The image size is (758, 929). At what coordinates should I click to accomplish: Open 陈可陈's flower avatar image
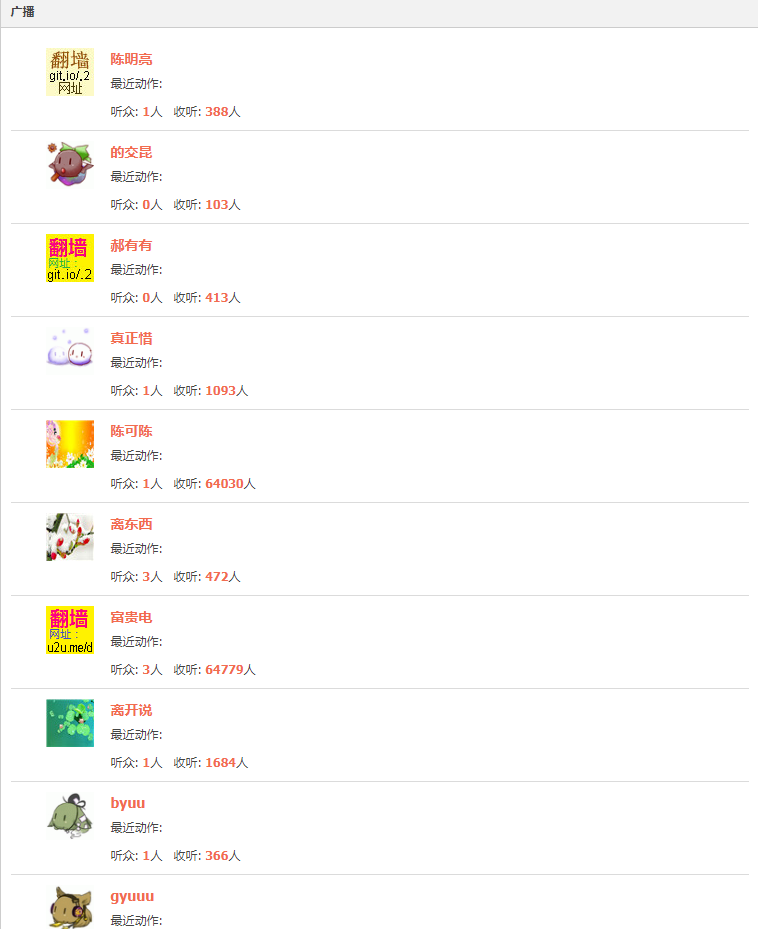click(69, 443)
